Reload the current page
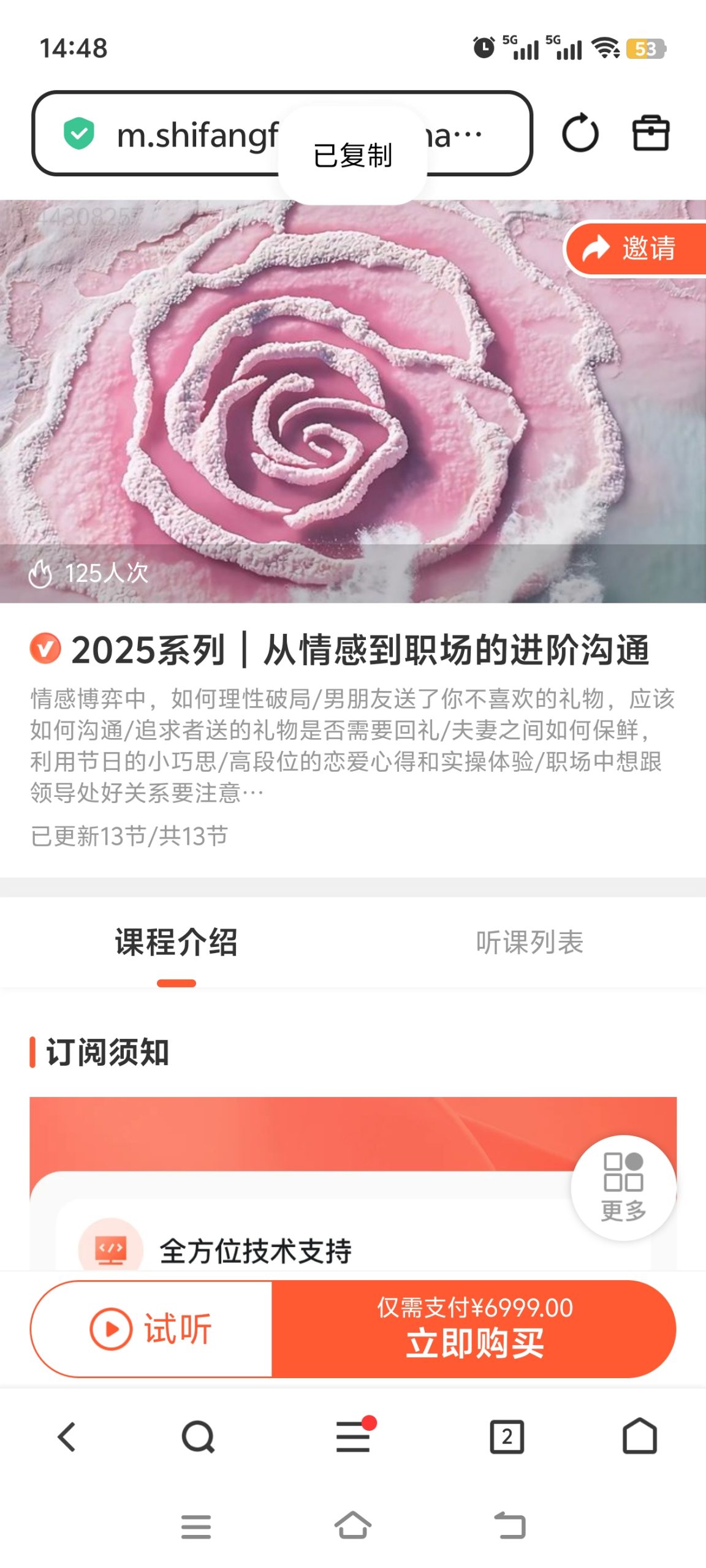 [580, 133]
